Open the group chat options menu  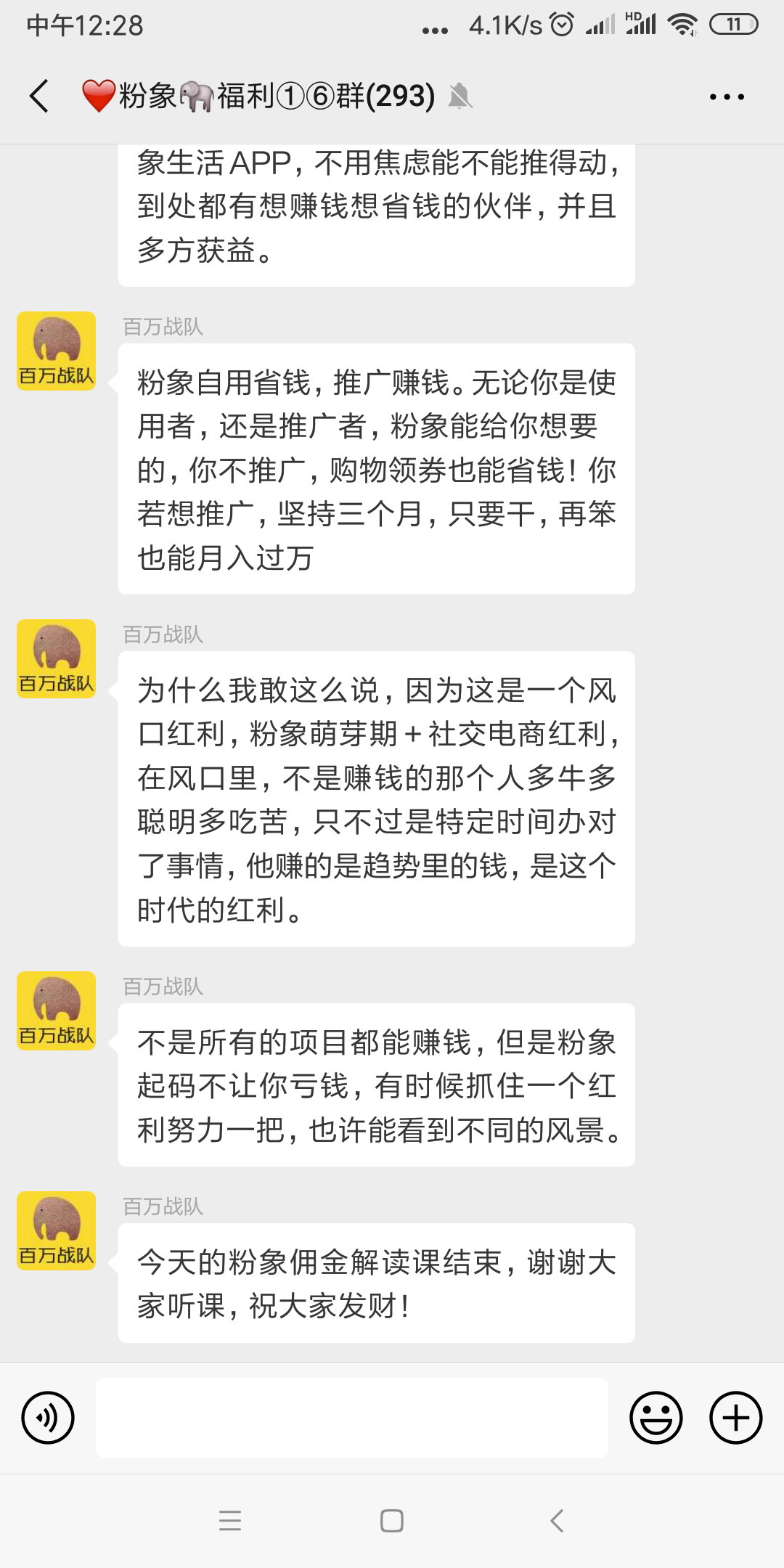click(x=727, y=97)
